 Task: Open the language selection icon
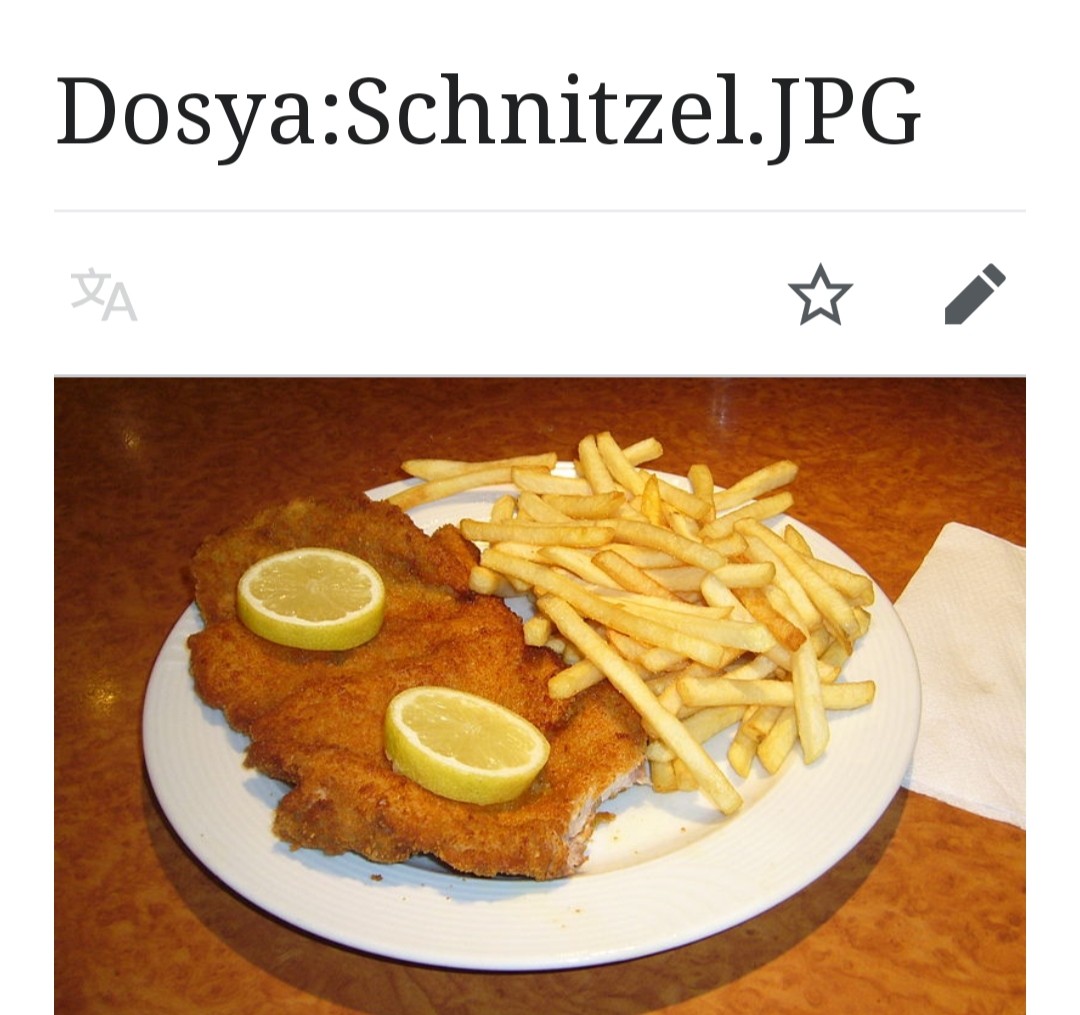104,295
